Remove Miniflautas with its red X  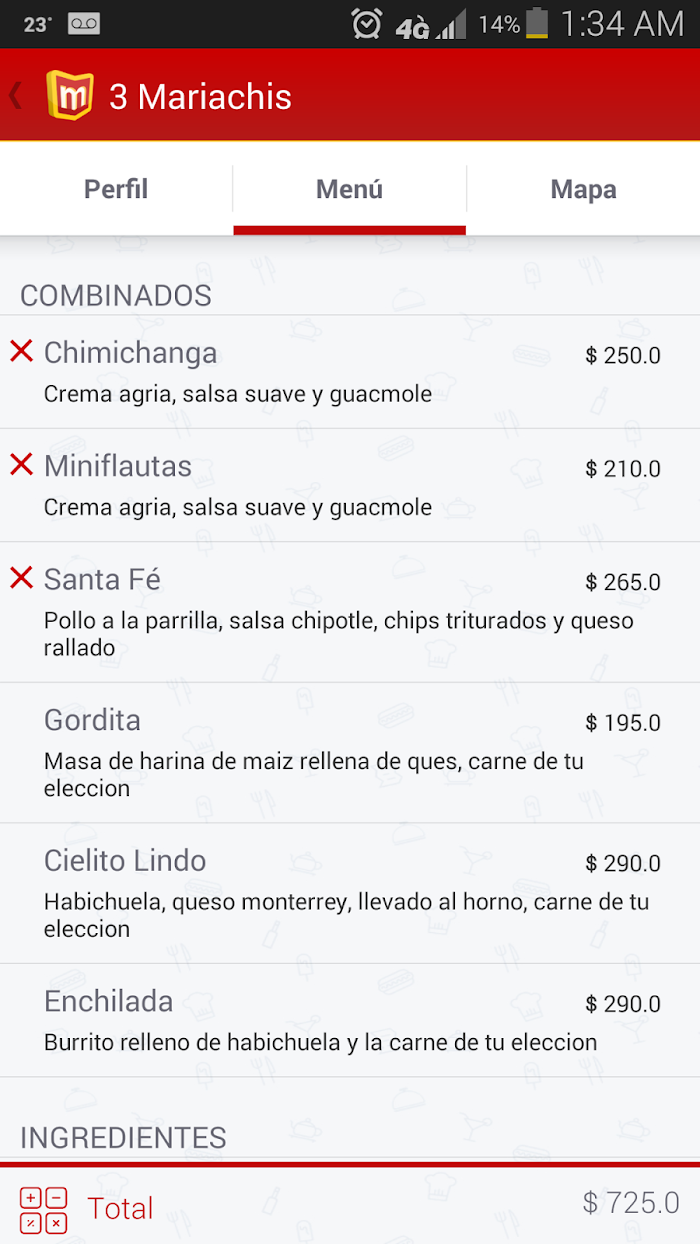[x=21, y=464]
